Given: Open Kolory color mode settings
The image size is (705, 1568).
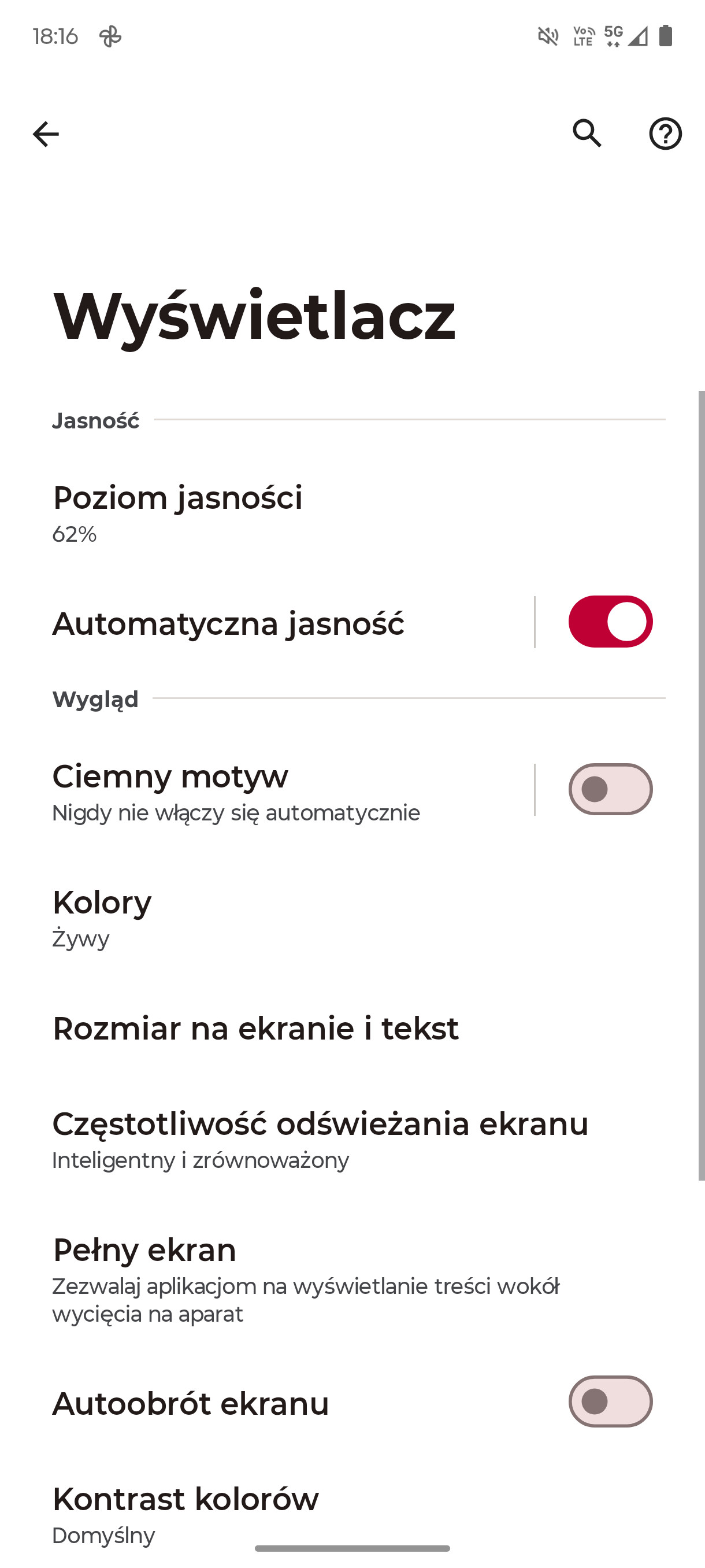Looking at the screenshot, I should (x=353, y=918).
